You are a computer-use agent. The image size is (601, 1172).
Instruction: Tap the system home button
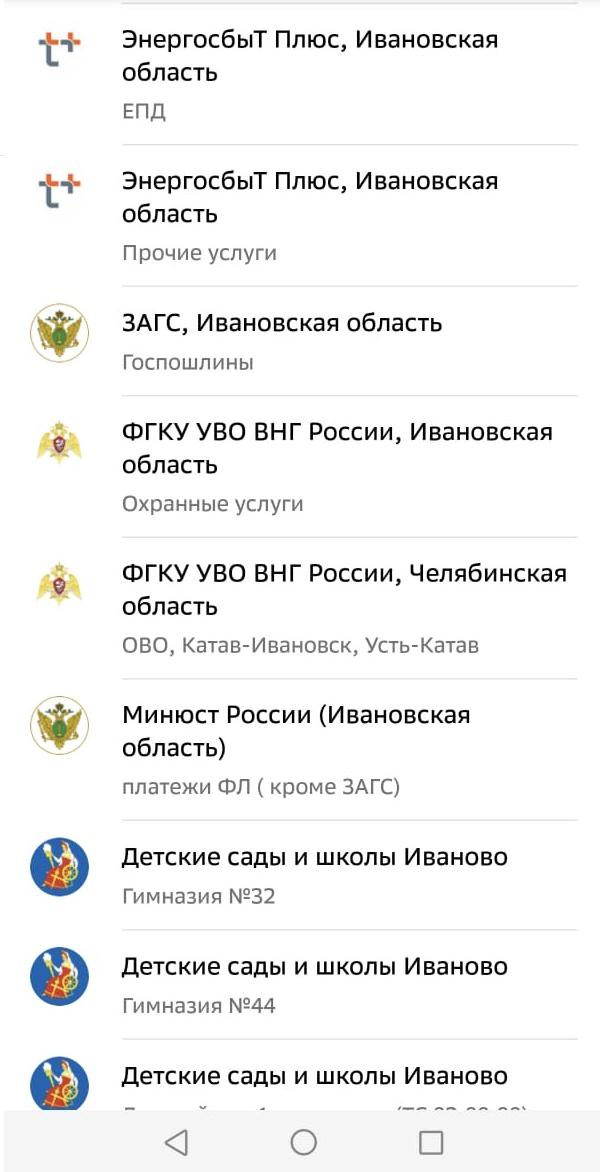(x=303, y=1142)
